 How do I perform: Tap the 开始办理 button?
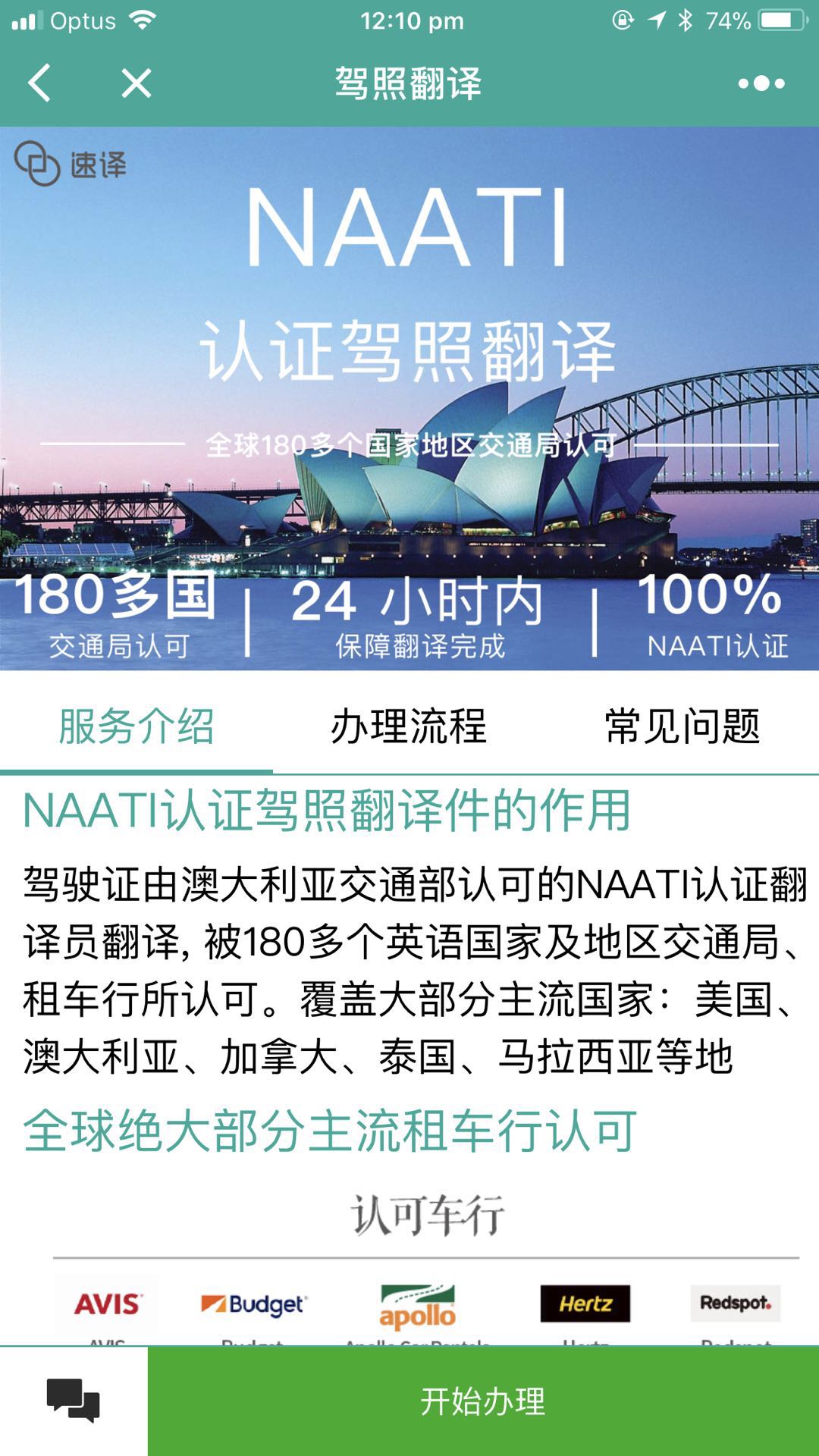tap(483, 1401)
